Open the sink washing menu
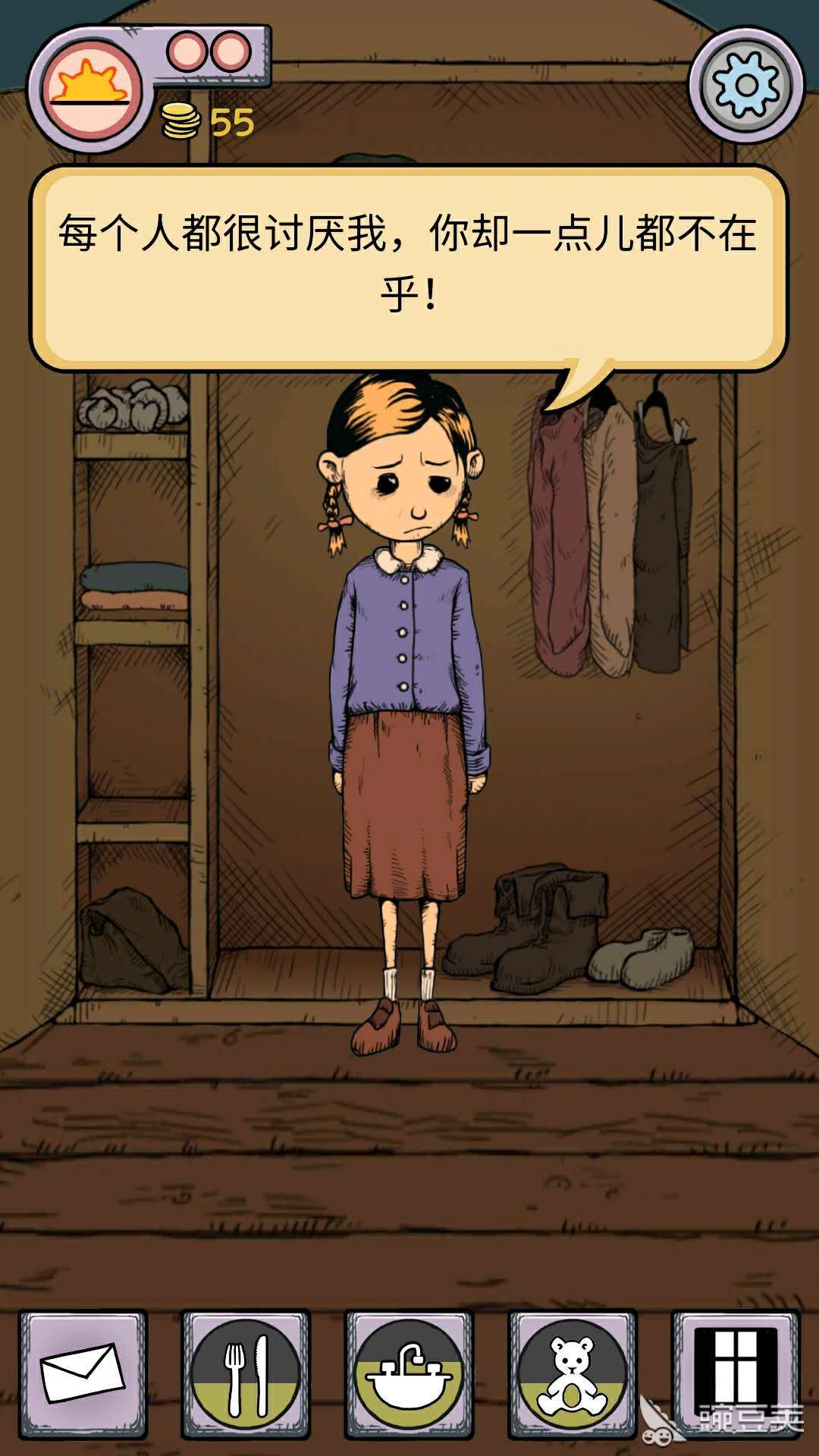Viewport: 819px width, 1456px height. [x=409, y=1374]
